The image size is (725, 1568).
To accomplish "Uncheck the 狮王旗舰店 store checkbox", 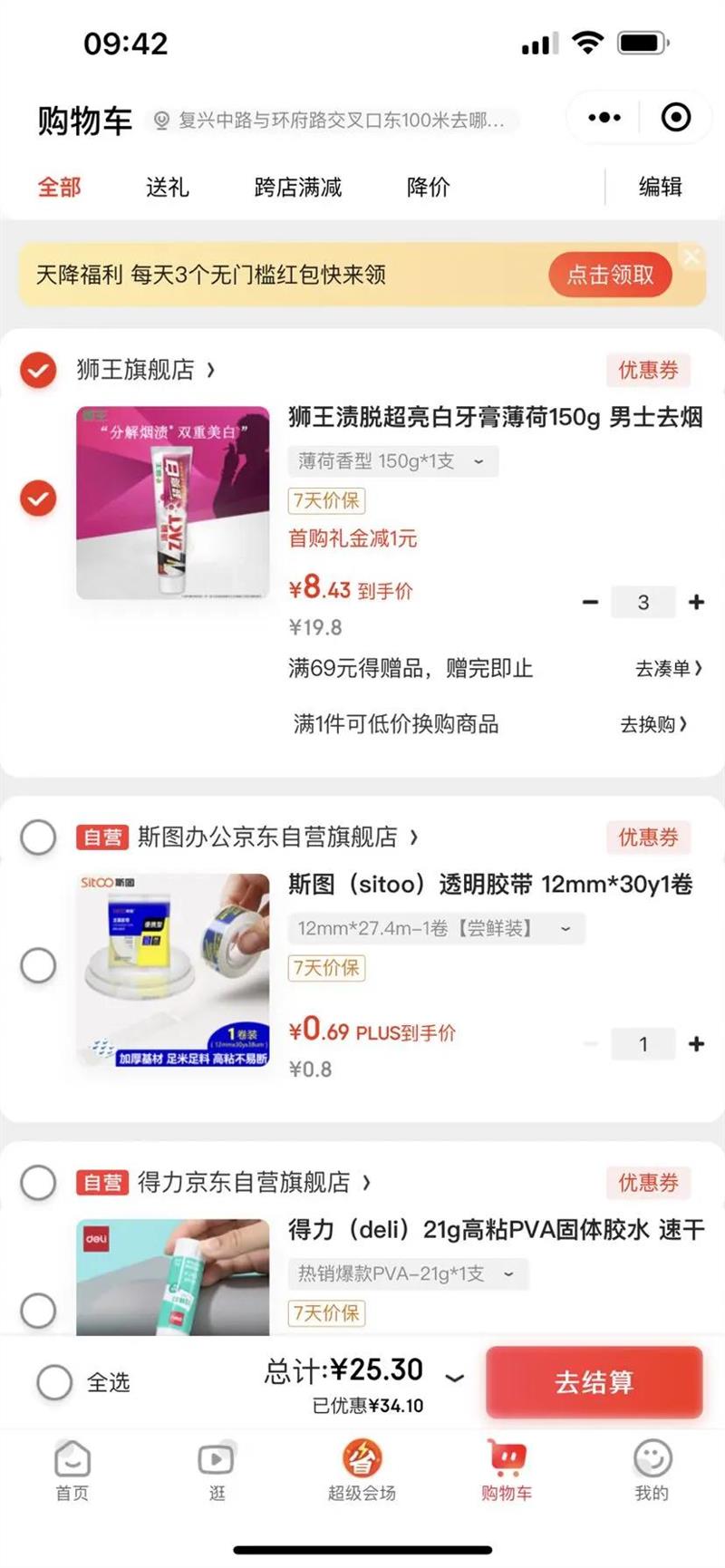I will tap(38, 370).
